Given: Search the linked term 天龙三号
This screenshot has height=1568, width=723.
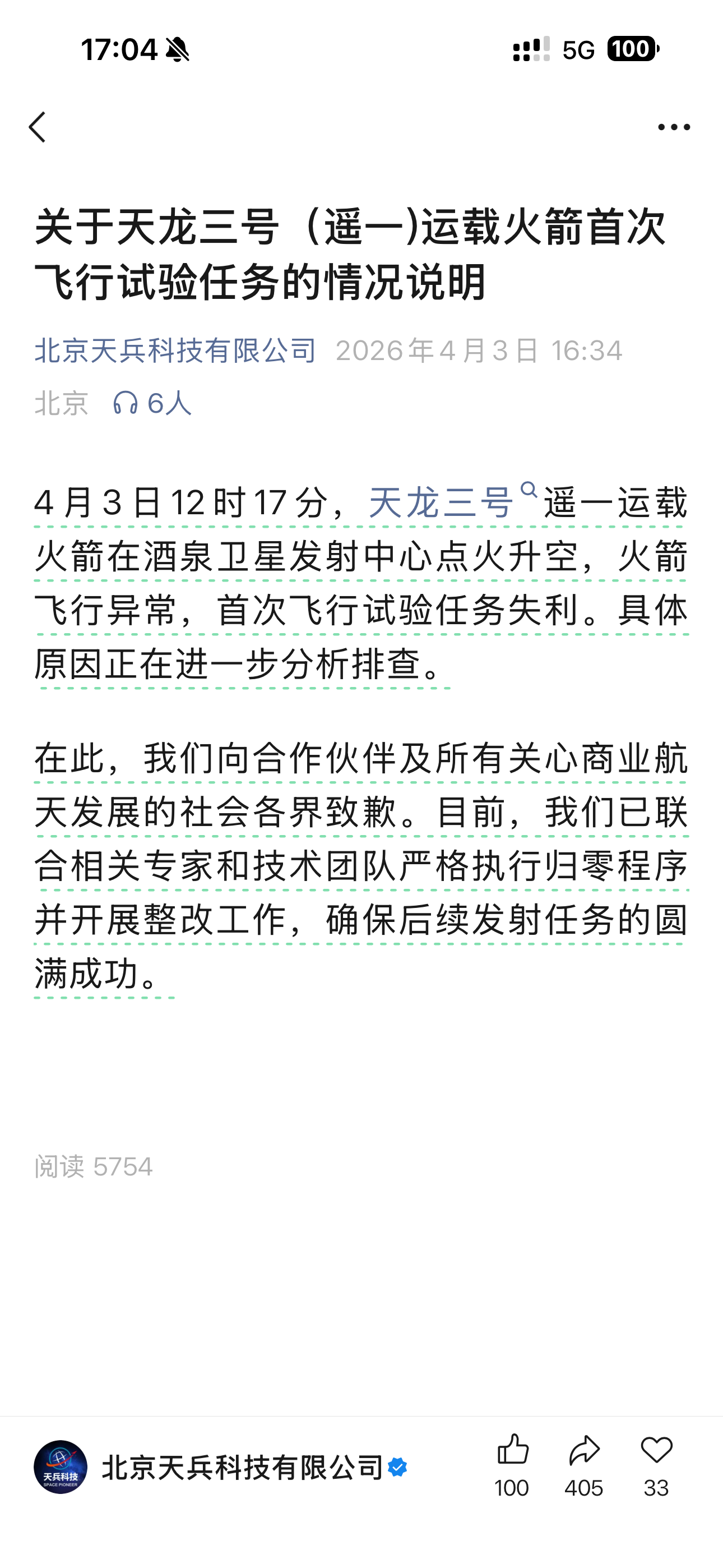Looking at the screenshot, I should coord(442,503).
